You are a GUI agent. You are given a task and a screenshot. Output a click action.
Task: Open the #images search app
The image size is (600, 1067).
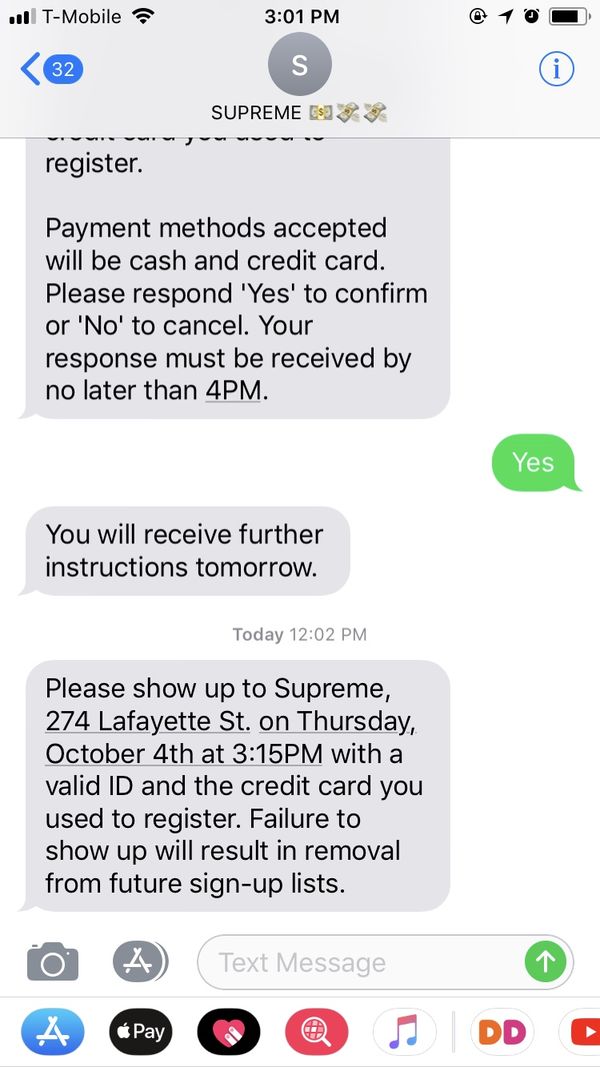pyautogui.click(x=316, y=1032)
